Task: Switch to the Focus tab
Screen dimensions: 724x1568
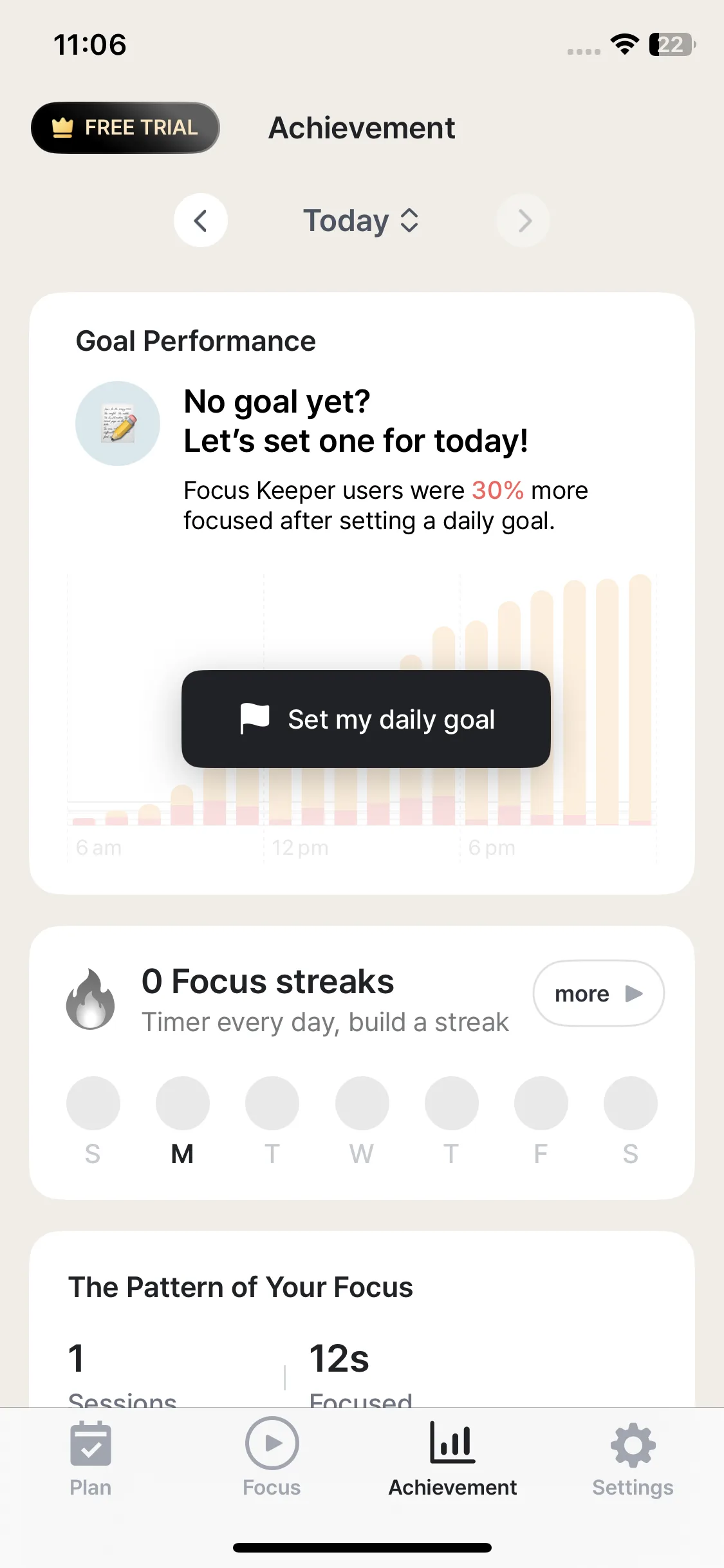Action: 272,1459
